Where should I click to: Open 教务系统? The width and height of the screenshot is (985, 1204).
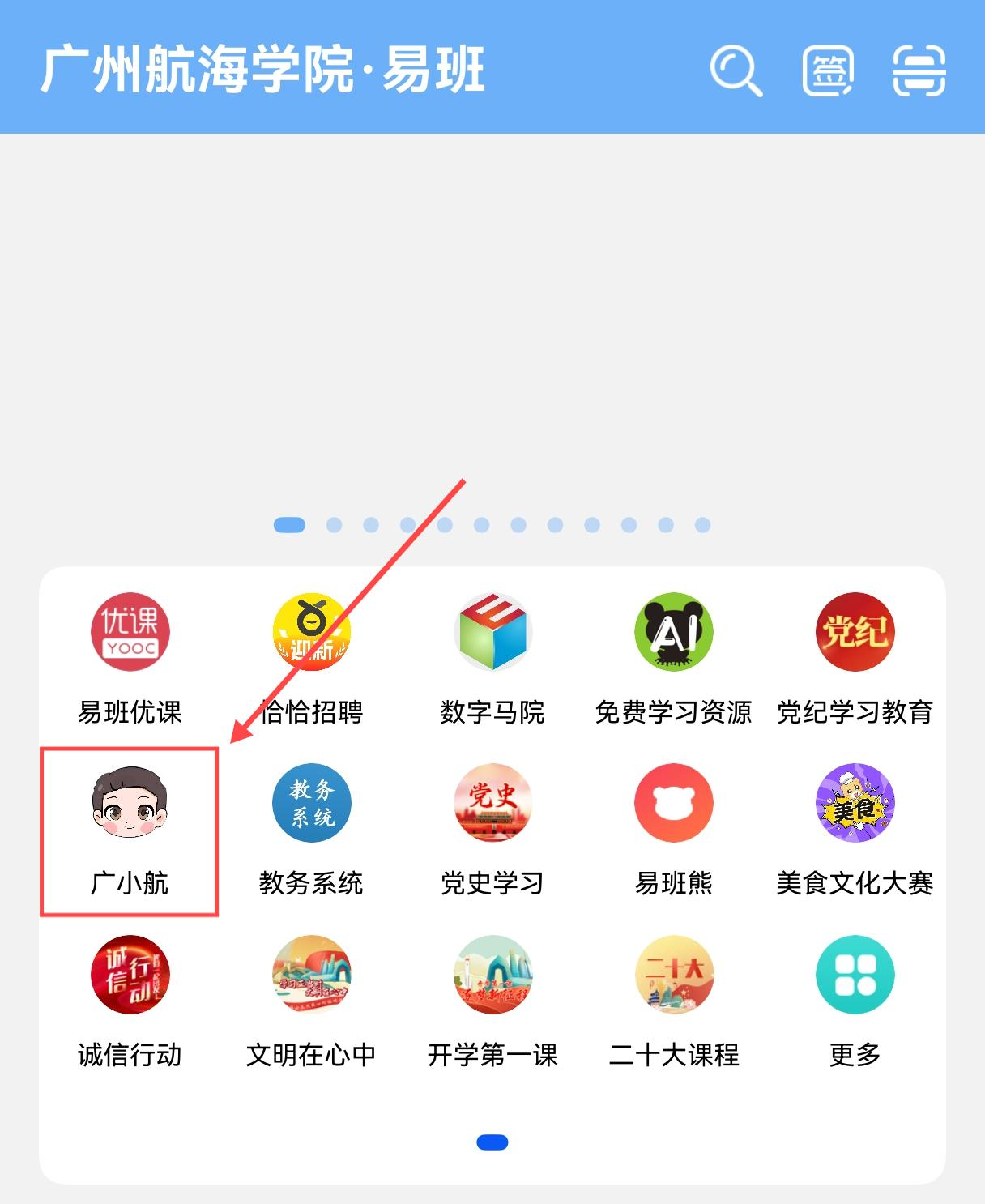tap(311, 804)
